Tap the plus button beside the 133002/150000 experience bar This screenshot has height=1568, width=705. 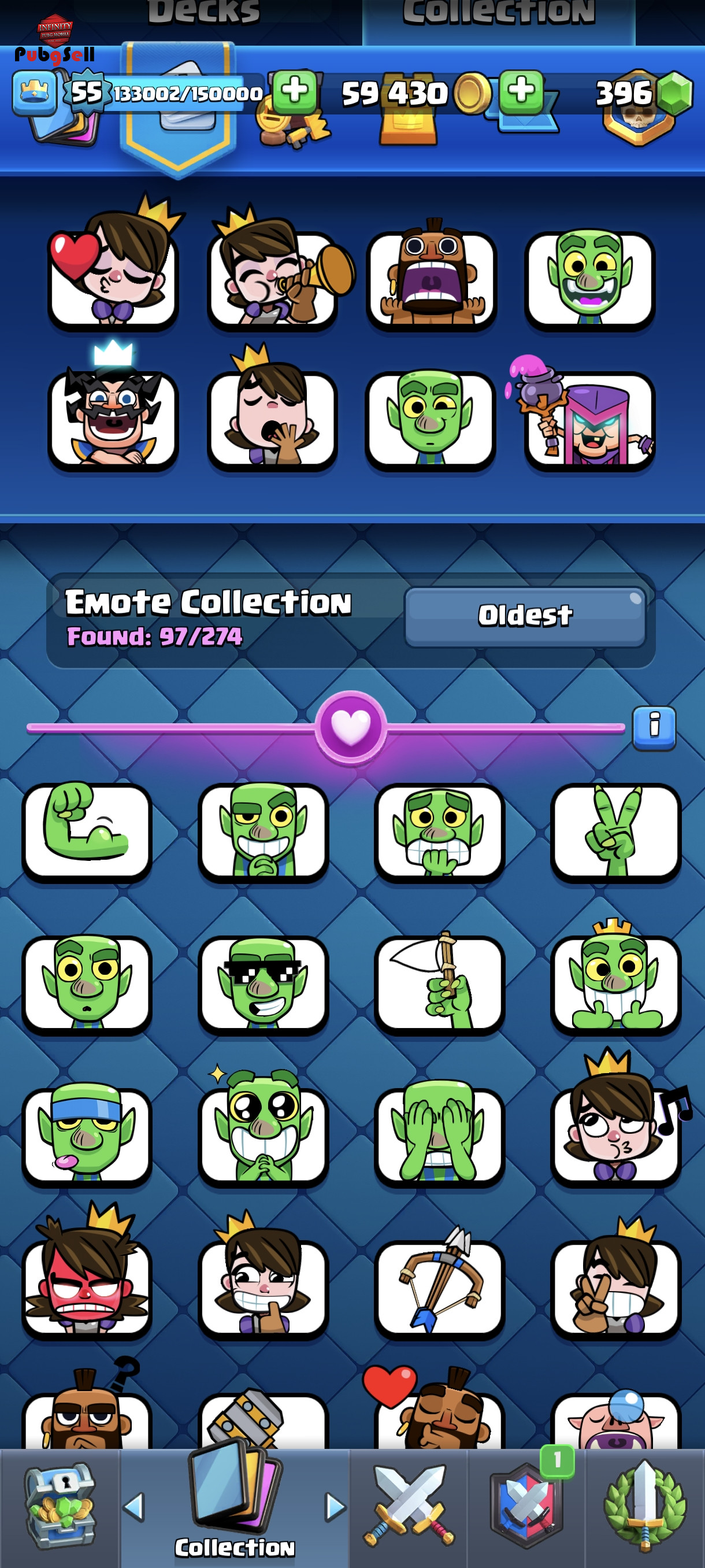click(294, 92)
